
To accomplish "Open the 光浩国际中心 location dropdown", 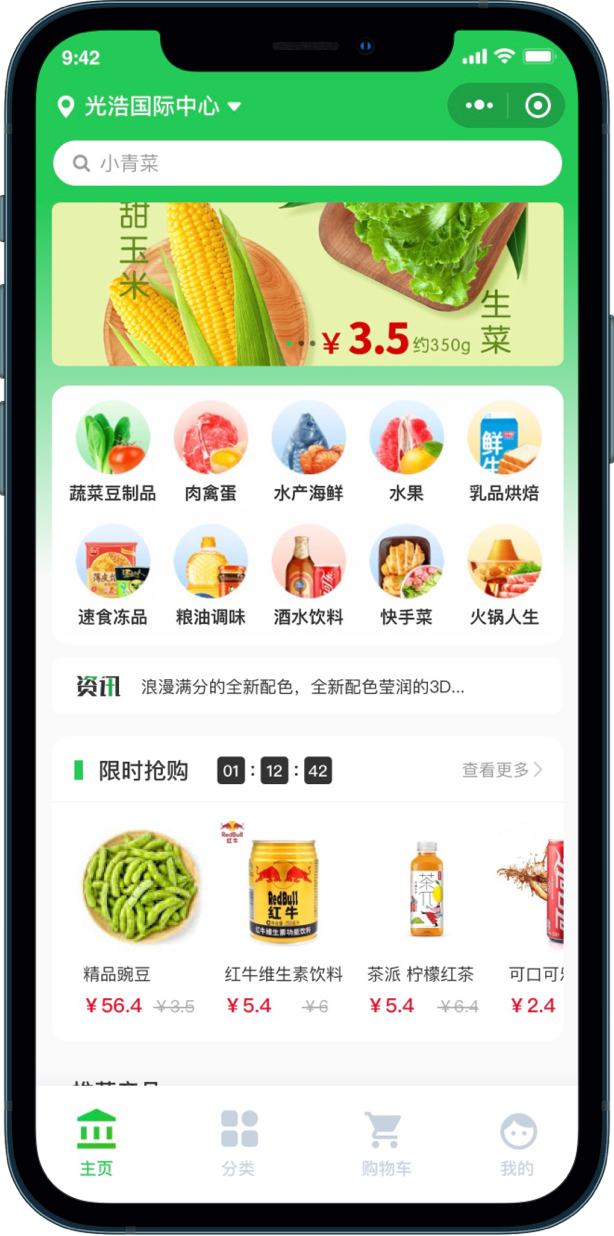I will (x=150, y=106).
